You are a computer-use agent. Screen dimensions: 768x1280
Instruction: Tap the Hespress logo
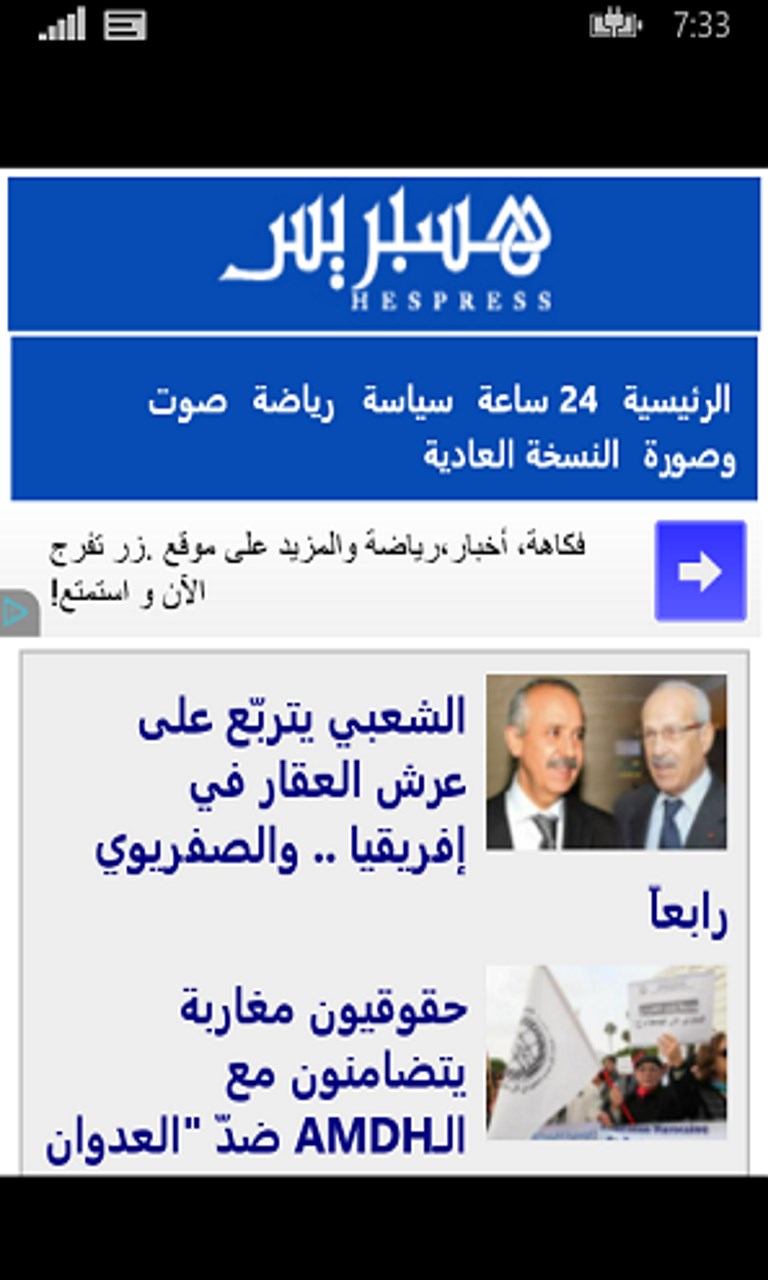tap(384, 250)
